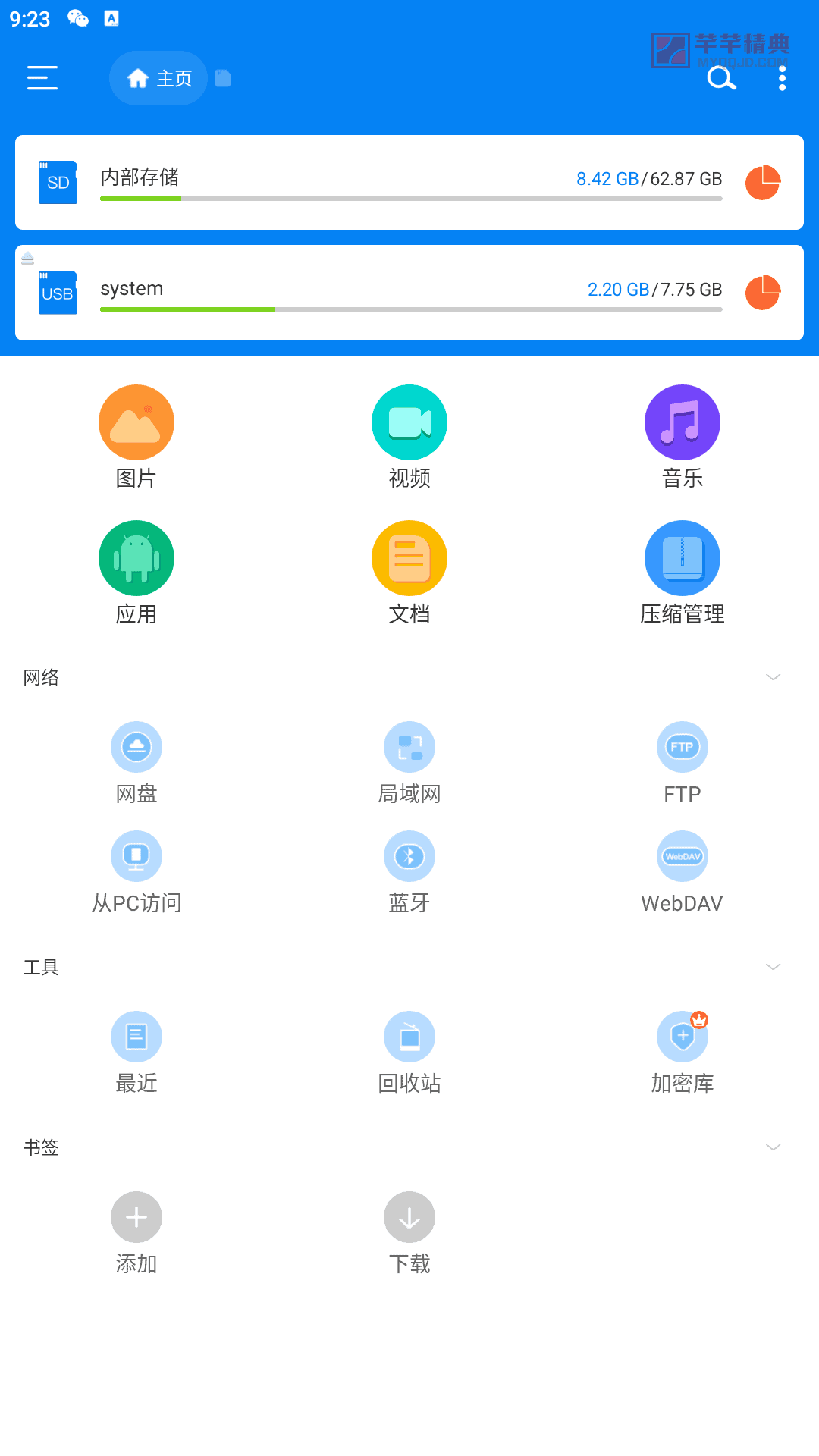The image size is (819, 1456).
Task: Open the hamburger drawer menu
Action: pyautogui.click(x=42, y=78)
